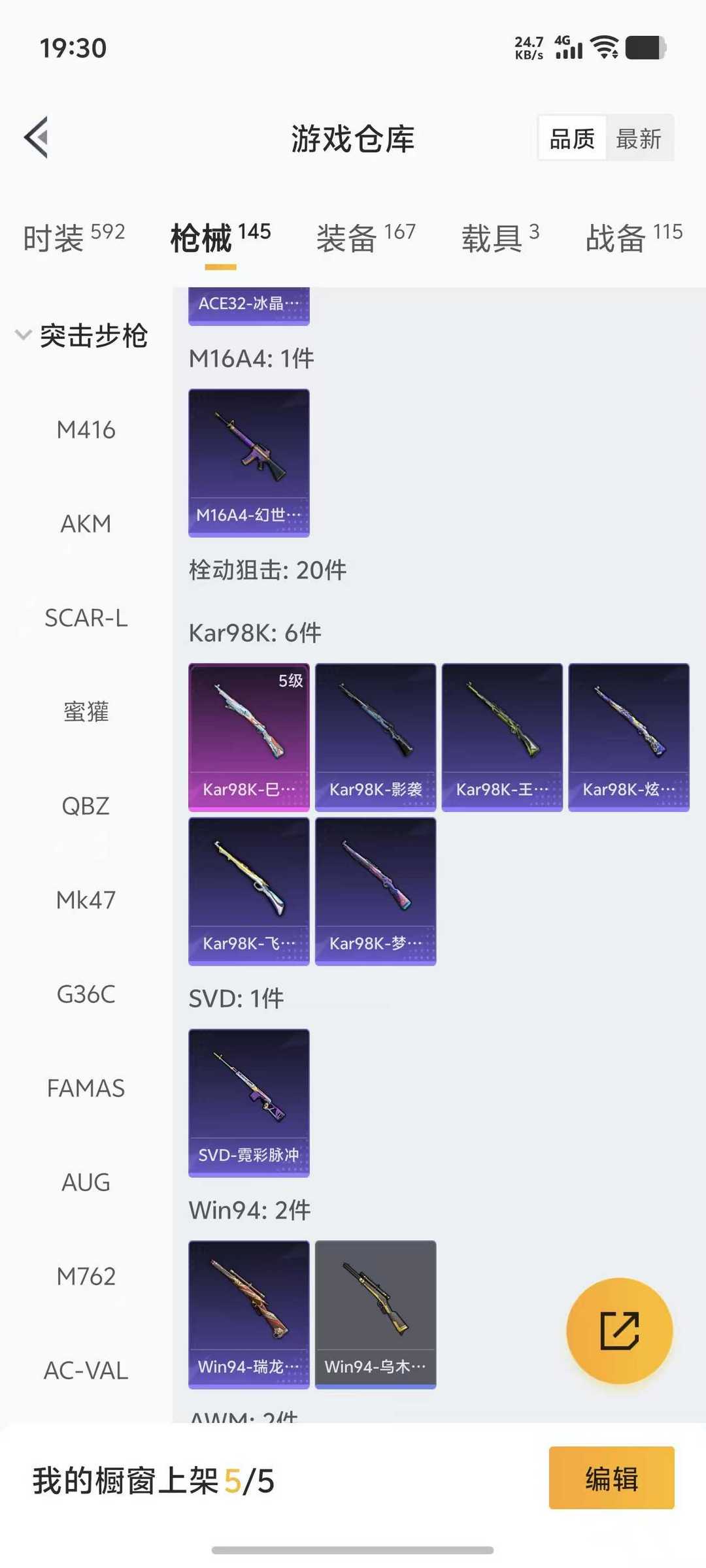Select the Kar98K-影袭 skin thumbnail

click(x=375, y=734)
